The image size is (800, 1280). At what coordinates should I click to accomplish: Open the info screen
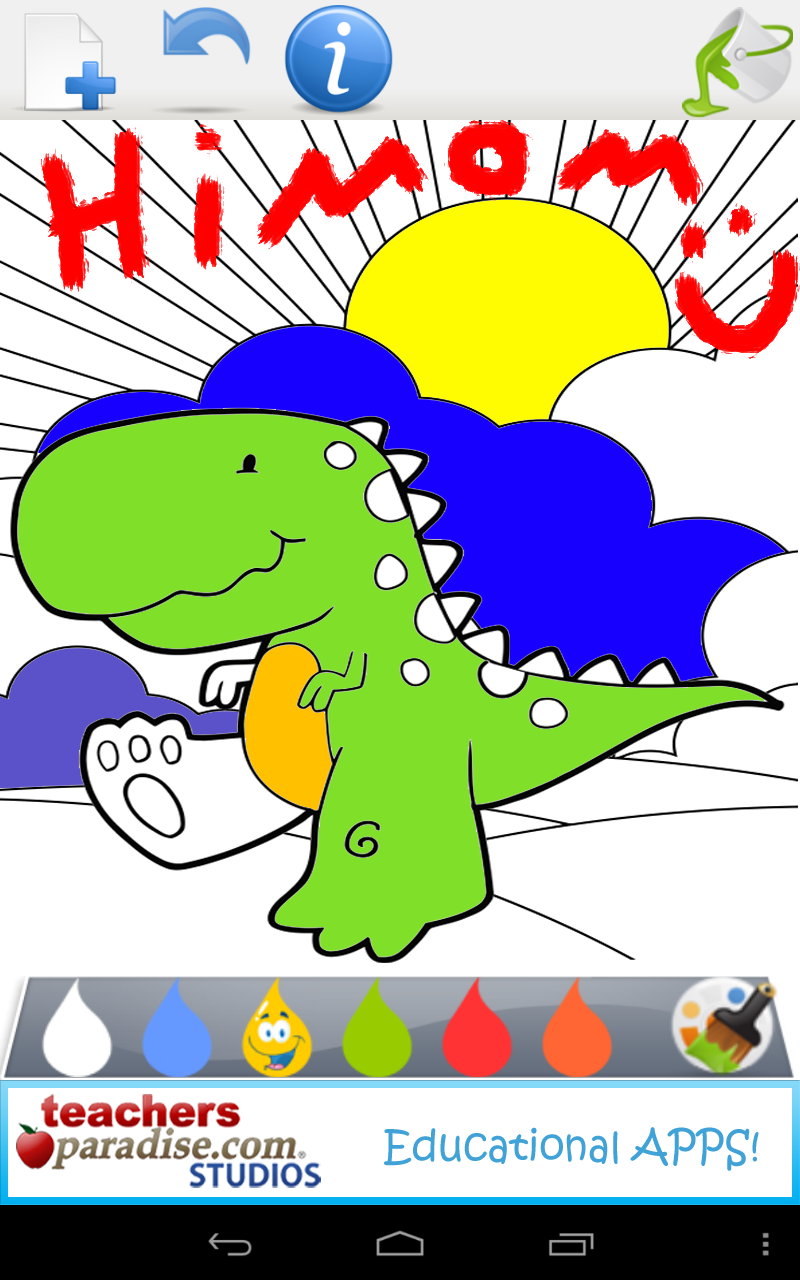pyautogui.click(x=338, y=57)
